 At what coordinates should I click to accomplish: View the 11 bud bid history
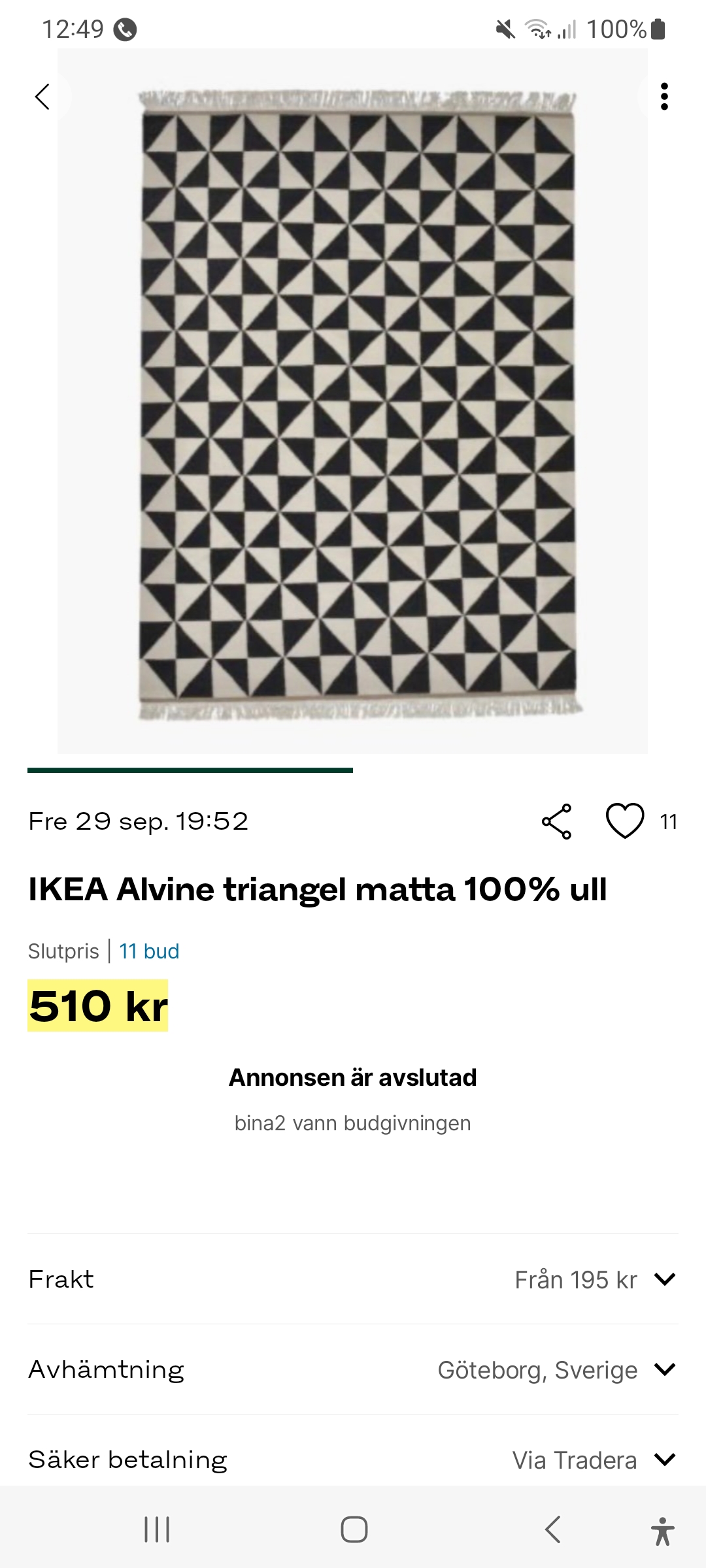coord(149,951)
